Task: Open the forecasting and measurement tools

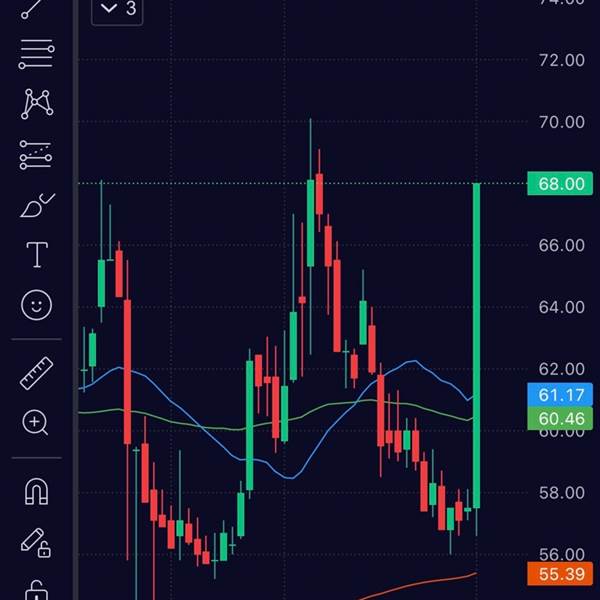Action: coord(36,155)
